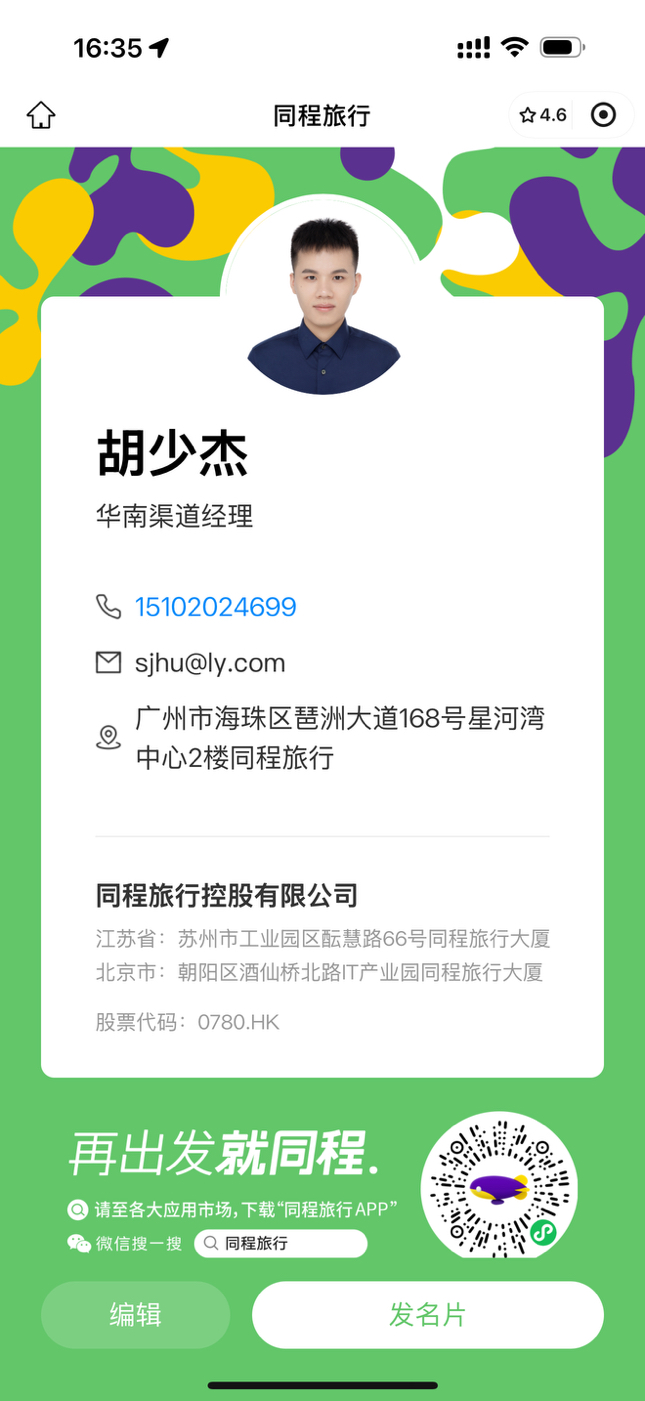Call the phone number 15102024699
Viewport: 645px width, 1401px height.
pyautogui.click(x=215, y=607)
